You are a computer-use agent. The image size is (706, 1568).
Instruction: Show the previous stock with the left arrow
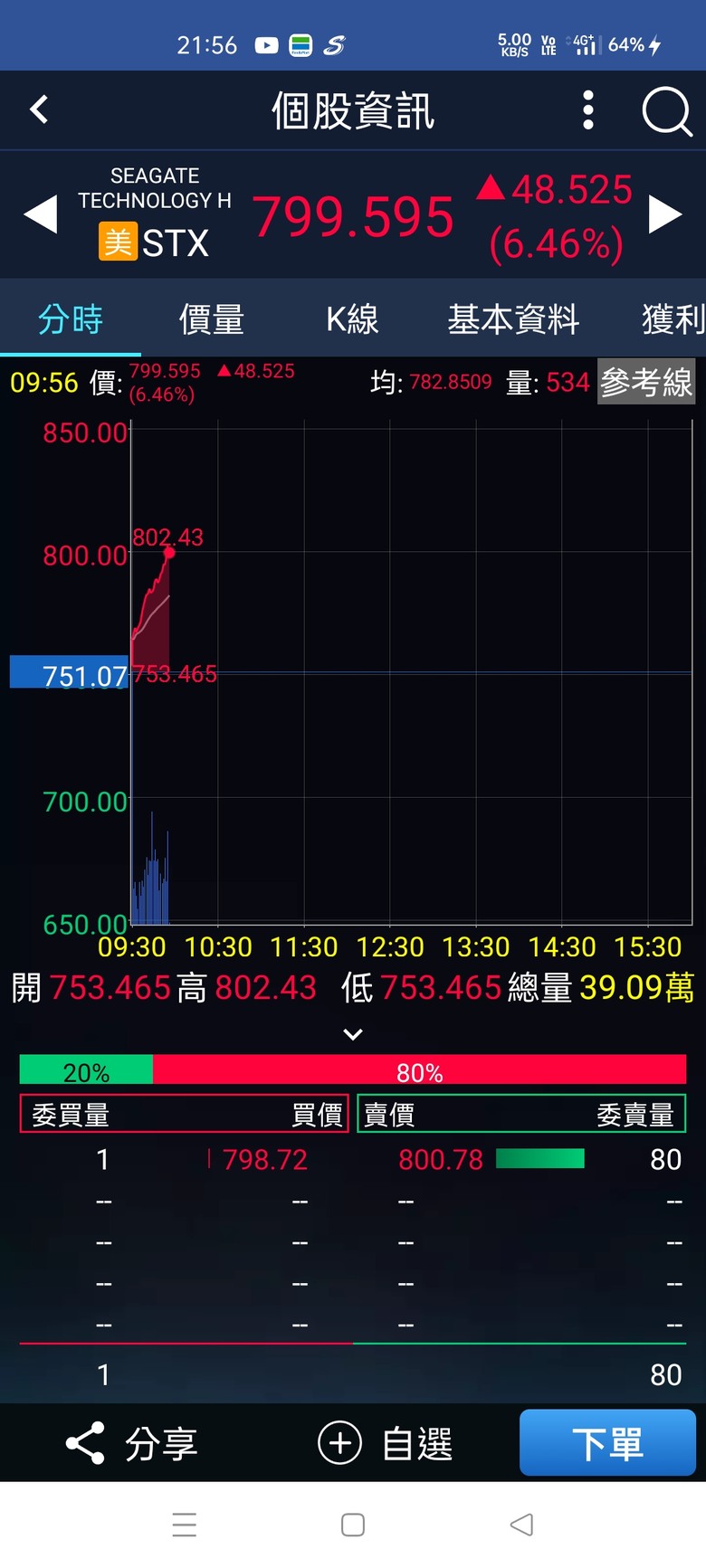tap(41, 215)
